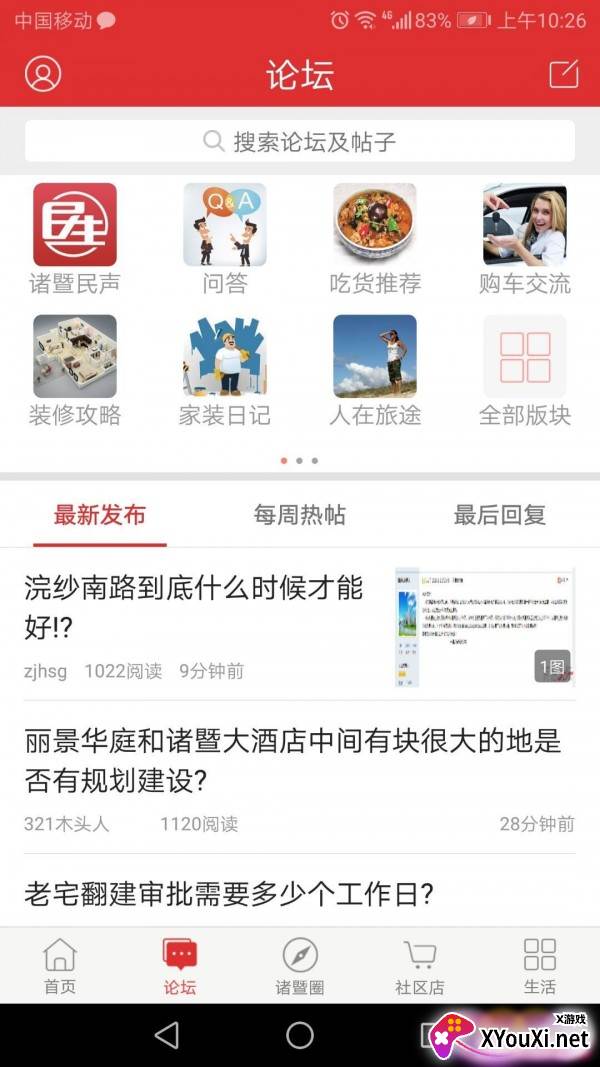The width and height of the screenshot is (600, 1067).
Task: Go to the 首页 home tab
Action: (60, 966)
